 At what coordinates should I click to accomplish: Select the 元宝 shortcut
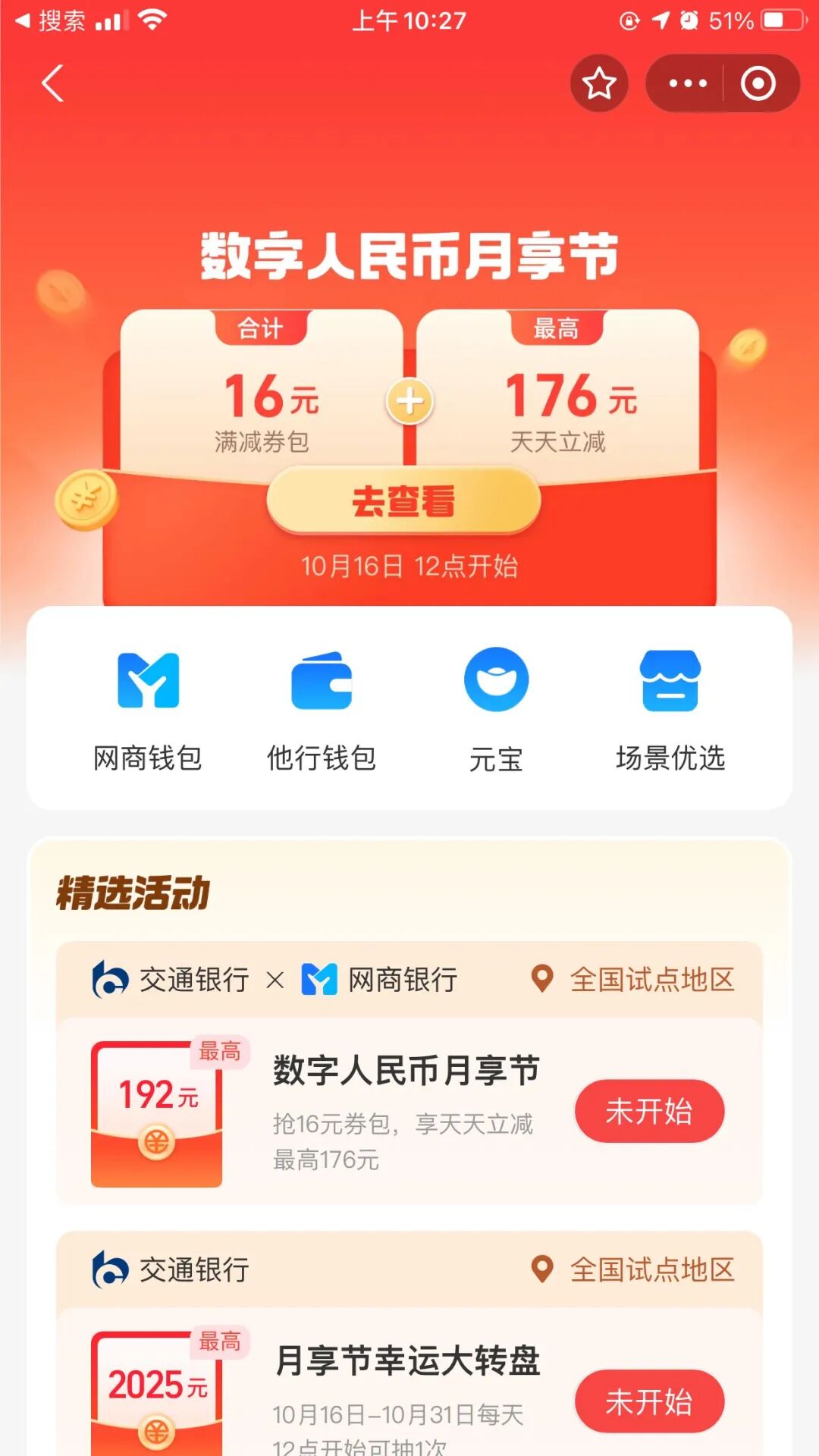[496, 711]
